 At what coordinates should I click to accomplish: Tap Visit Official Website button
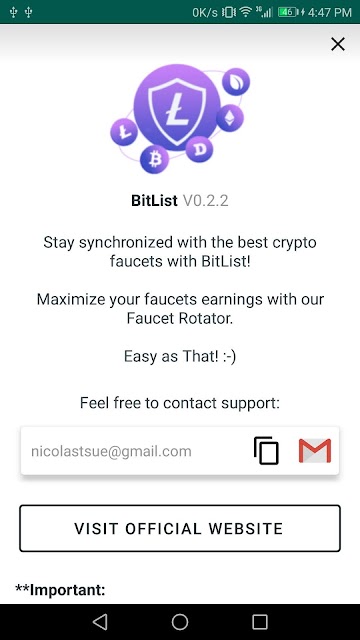pyautogui.click(x=180, y=528)
